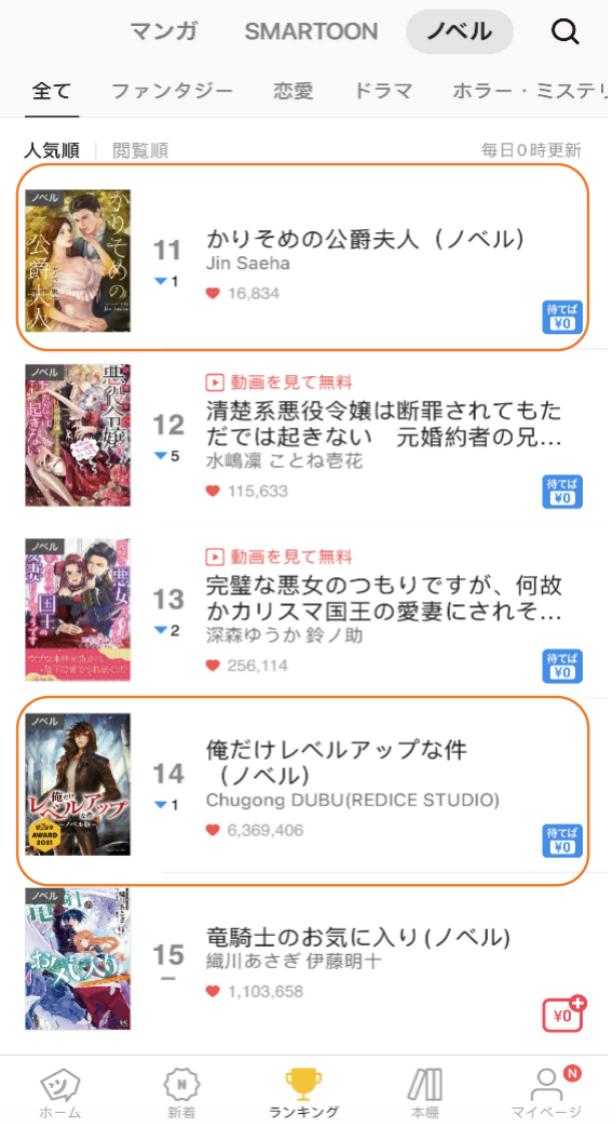Open 清楚系悪役令嬢は断罪されてもただでは起きない
Screen dimensions: 616x1124
click(x=382, y=424)
